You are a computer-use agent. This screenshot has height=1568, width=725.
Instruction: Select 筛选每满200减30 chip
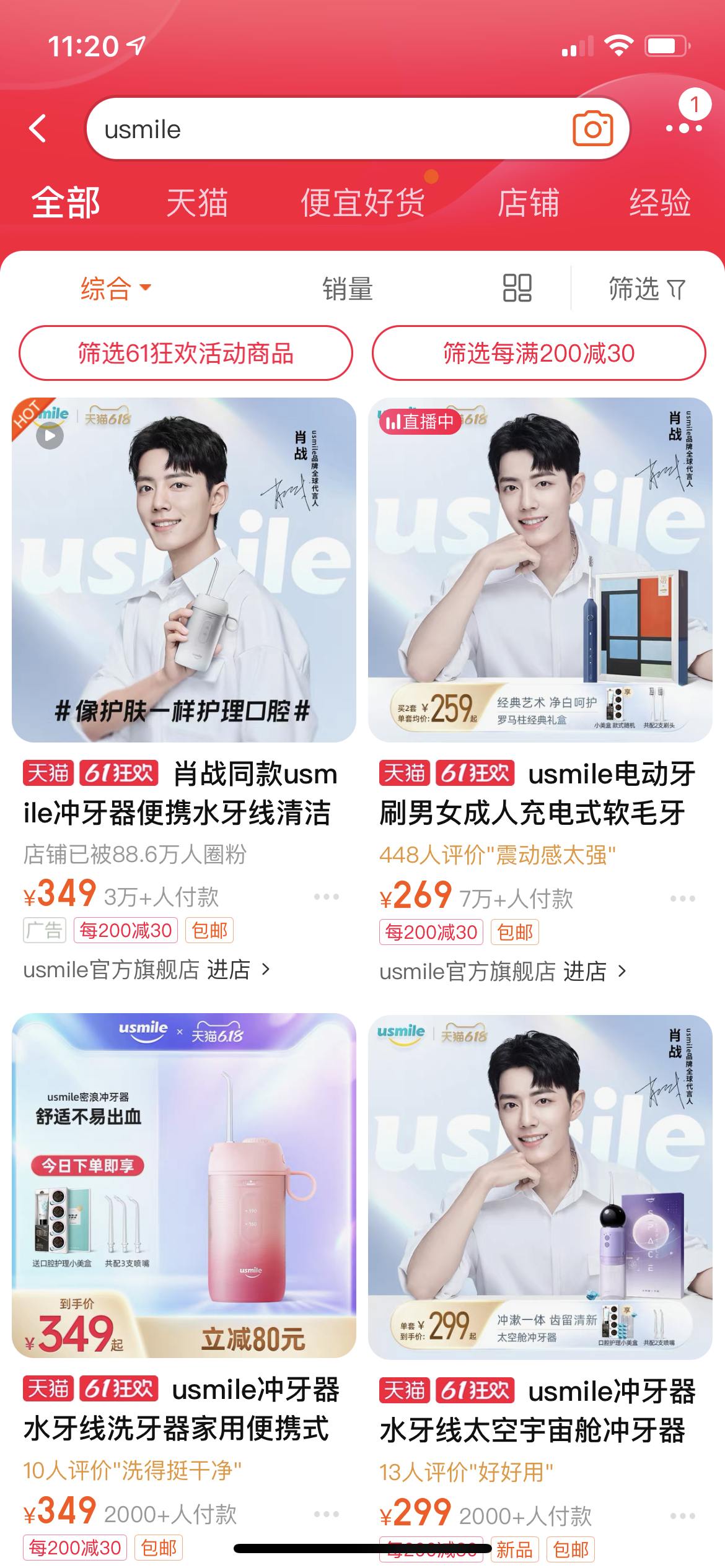click(538, 353)
